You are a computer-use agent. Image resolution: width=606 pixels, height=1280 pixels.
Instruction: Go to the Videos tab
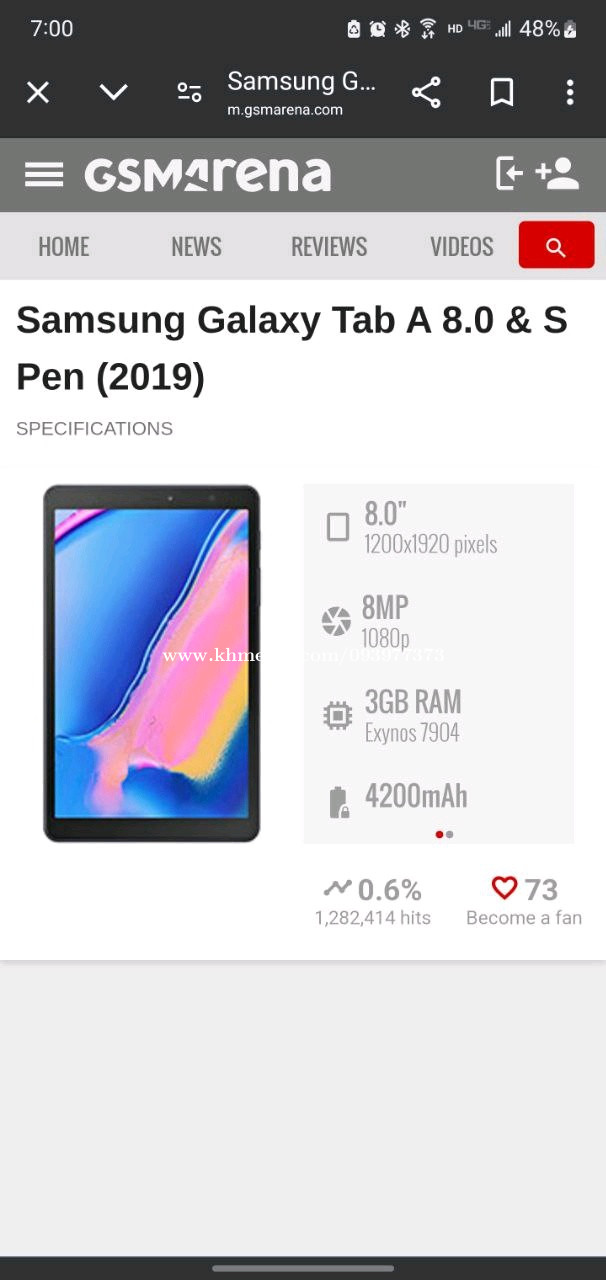[x=462, y=246]
